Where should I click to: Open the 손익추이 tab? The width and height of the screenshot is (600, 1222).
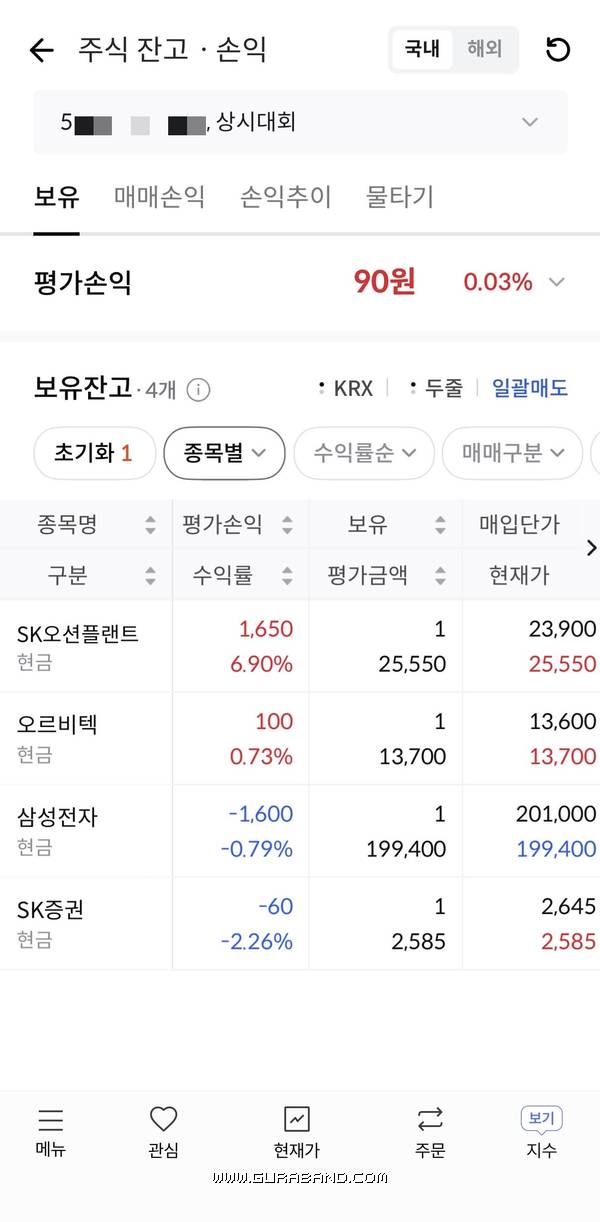[285, 197]
